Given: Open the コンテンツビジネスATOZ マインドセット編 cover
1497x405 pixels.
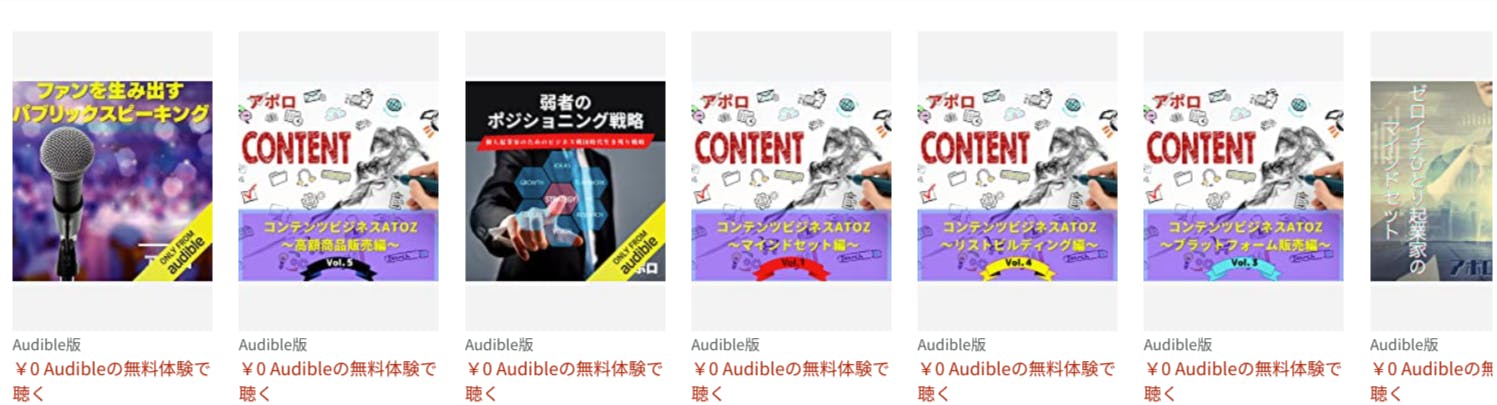Looking at the screenshot, I should coord(791,181).
